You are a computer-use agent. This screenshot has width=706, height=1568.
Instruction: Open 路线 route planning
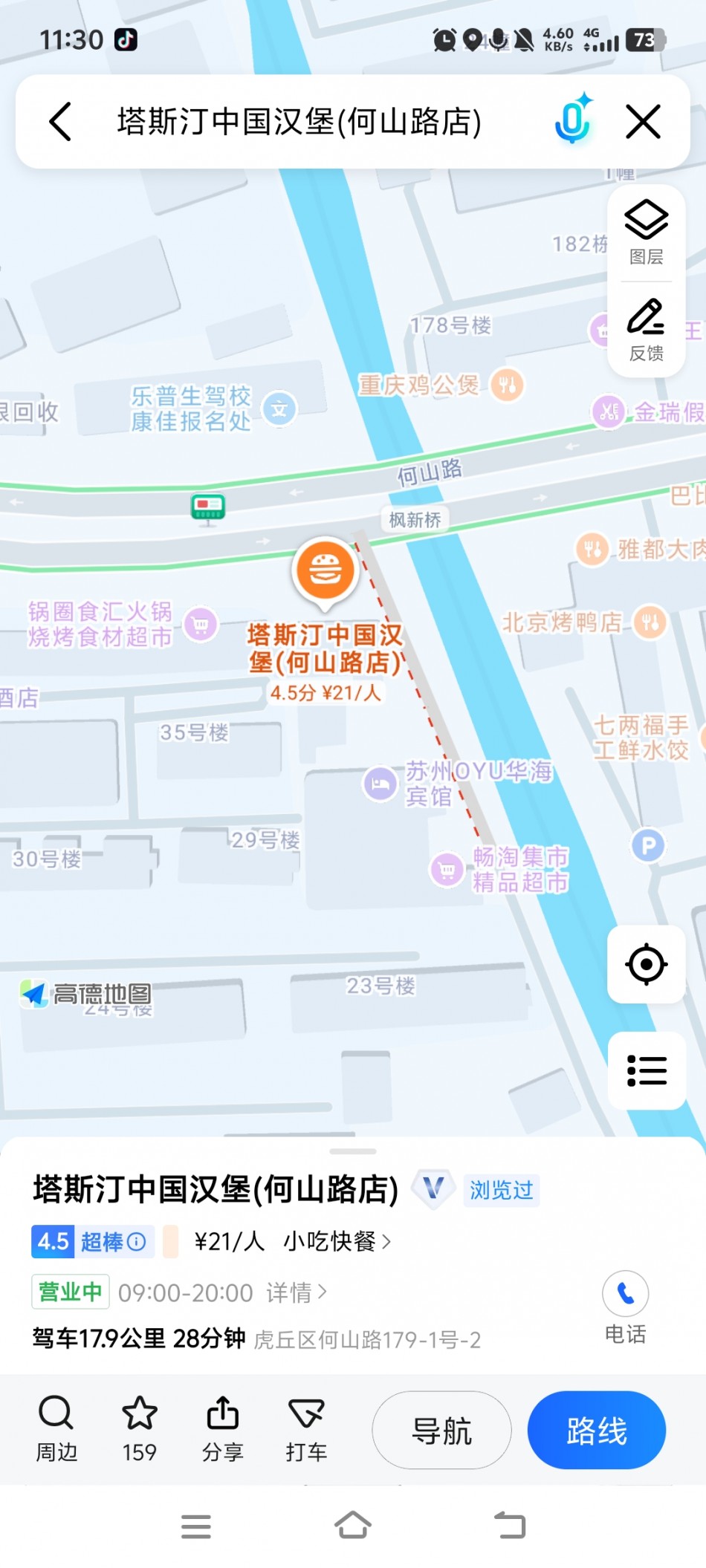[596, 1430]
